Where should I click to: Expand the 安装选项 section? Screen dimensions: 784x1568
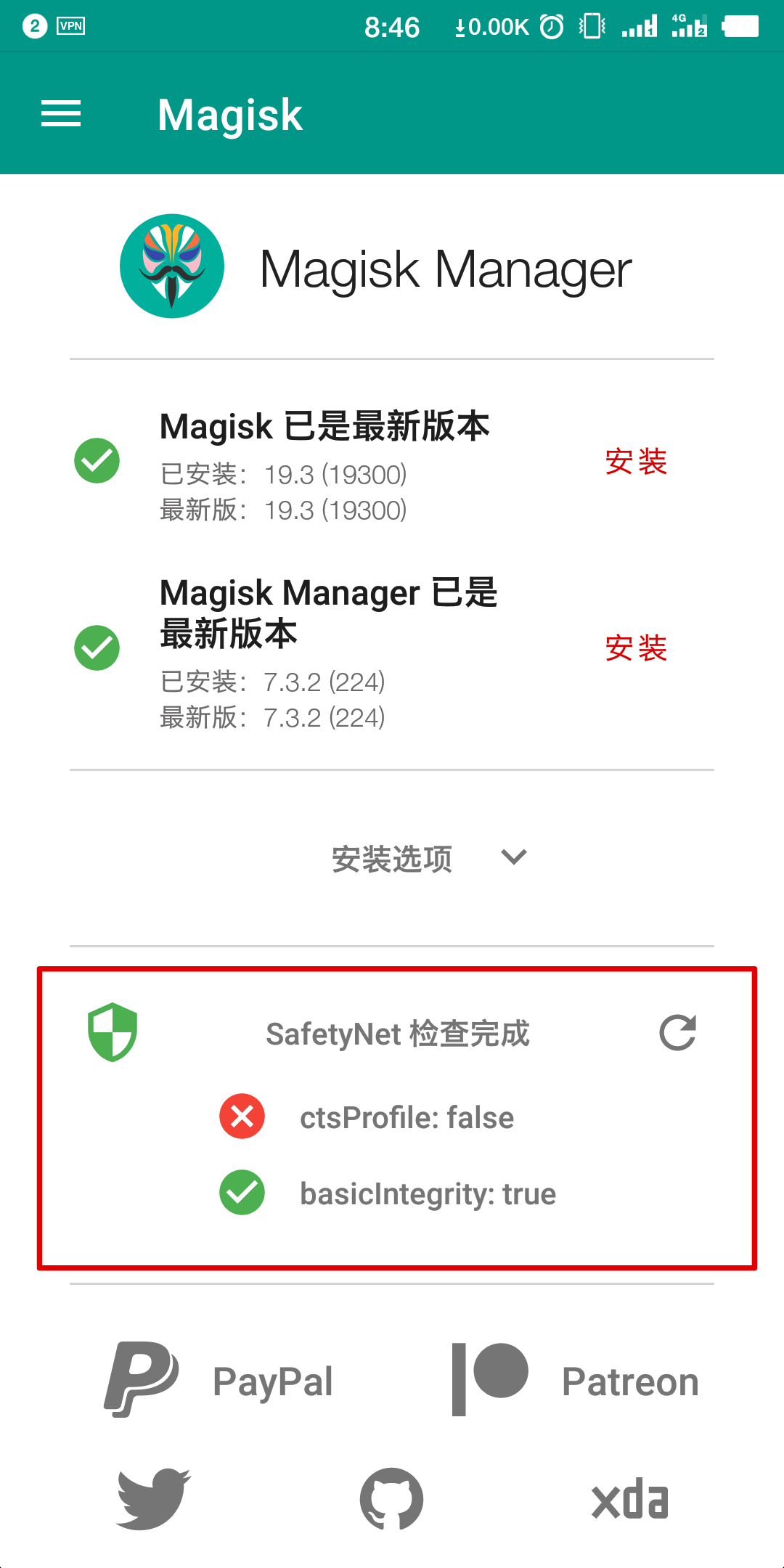click(428, 859)
